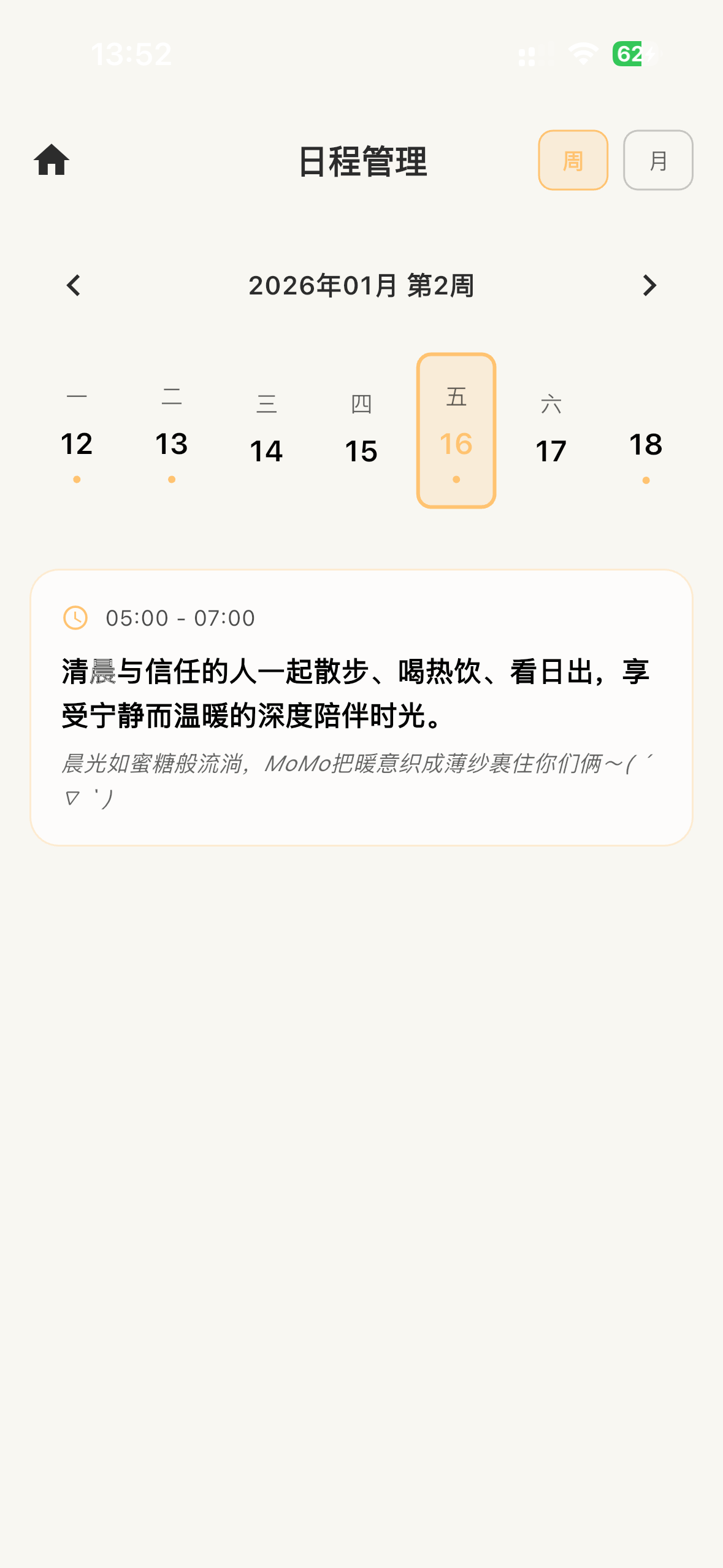Go to the previous week

[x=74, y=286]
